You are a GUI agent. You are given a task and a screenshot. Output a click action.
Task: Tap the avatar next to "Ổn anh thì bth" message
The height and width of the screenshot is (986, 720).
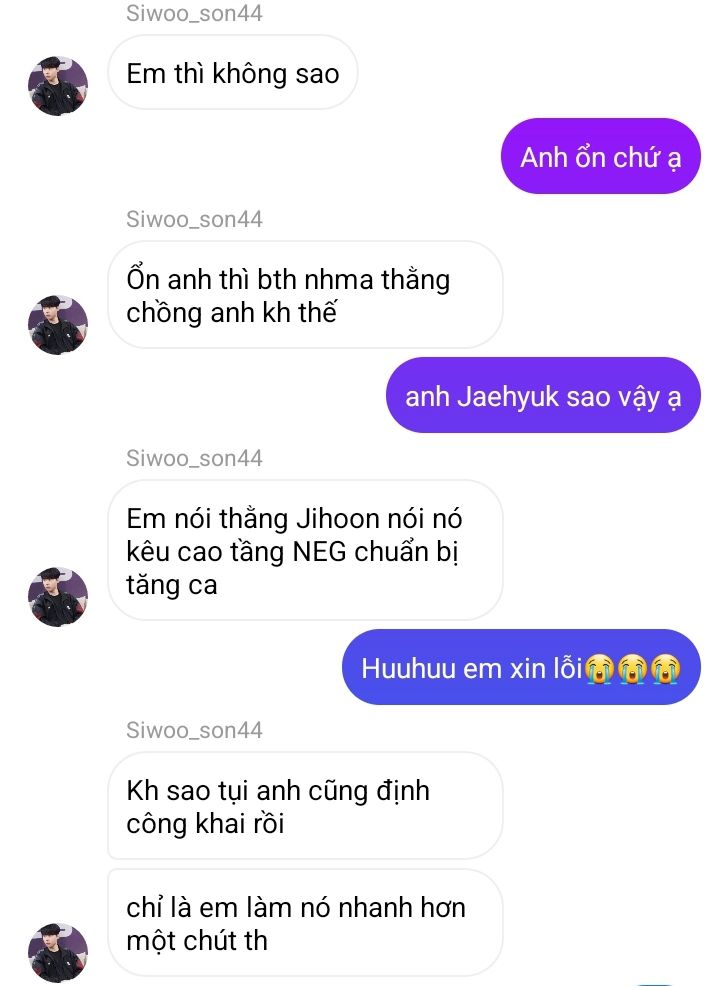[x=58, y=325]
